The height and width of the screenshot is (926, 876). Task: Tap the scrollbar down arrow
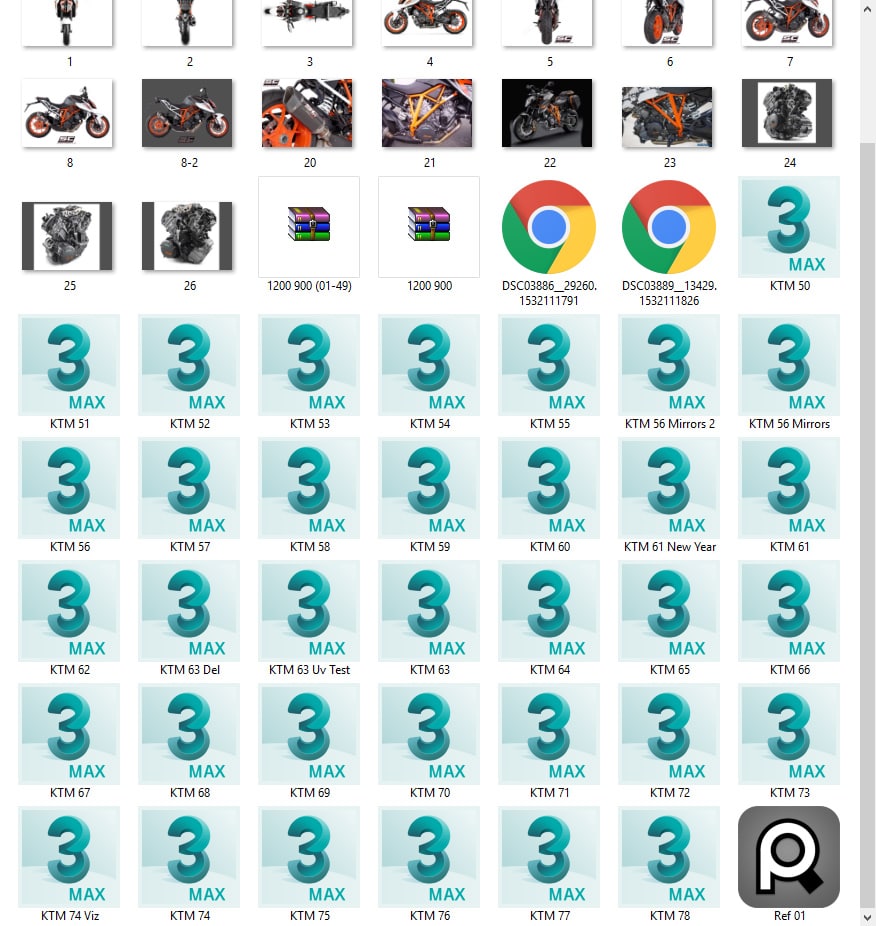(x=867, y=917)
